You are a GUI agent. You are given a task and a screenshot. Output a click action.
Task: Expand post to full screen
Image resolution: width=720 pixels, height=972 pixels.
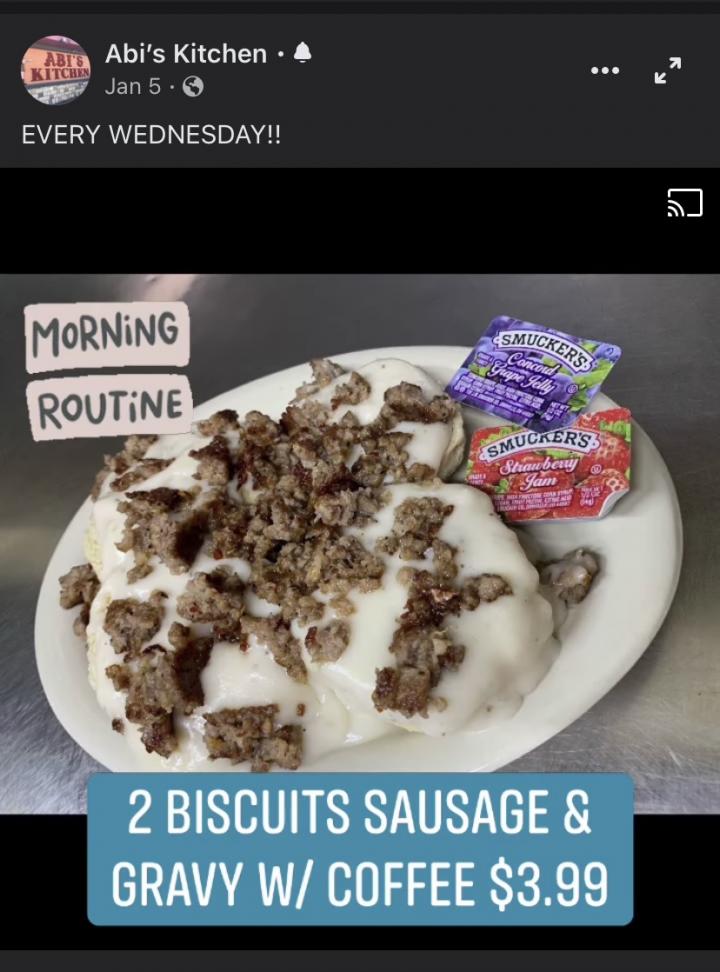(668, 70)
